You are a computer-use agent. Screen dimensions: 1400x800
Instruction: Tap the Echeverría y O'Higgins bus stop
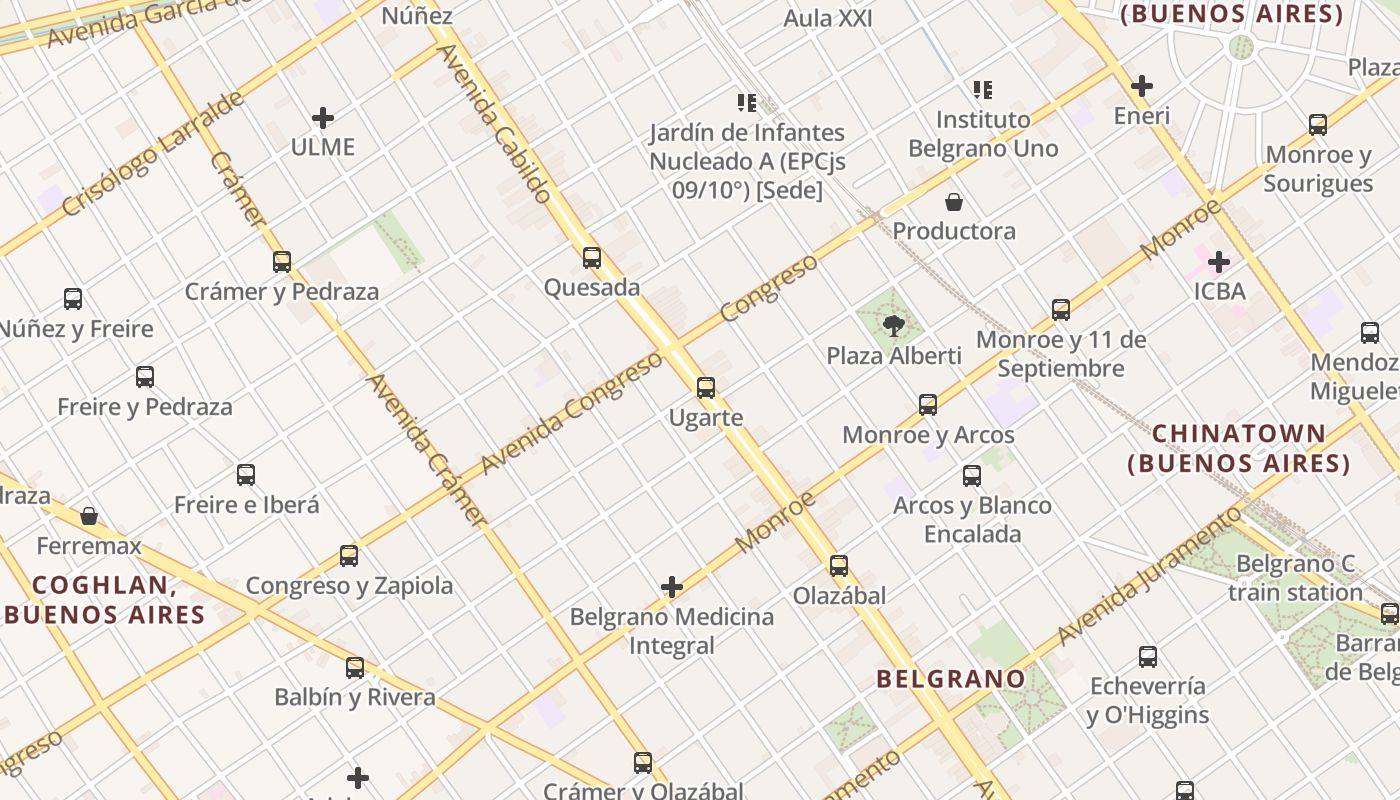(1148, 657)
